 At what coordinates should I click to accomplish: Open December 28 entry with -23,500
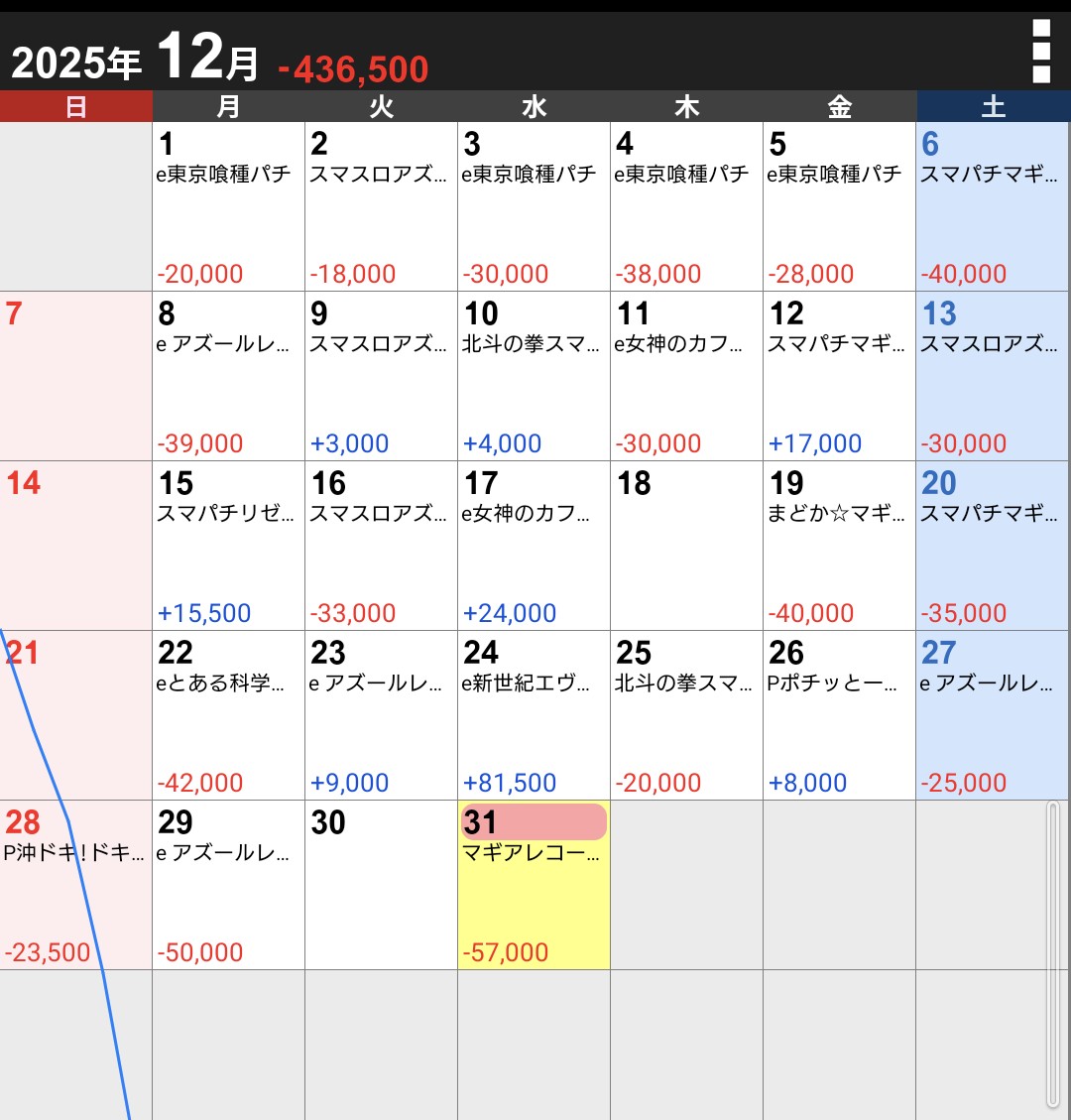[76, 885]
